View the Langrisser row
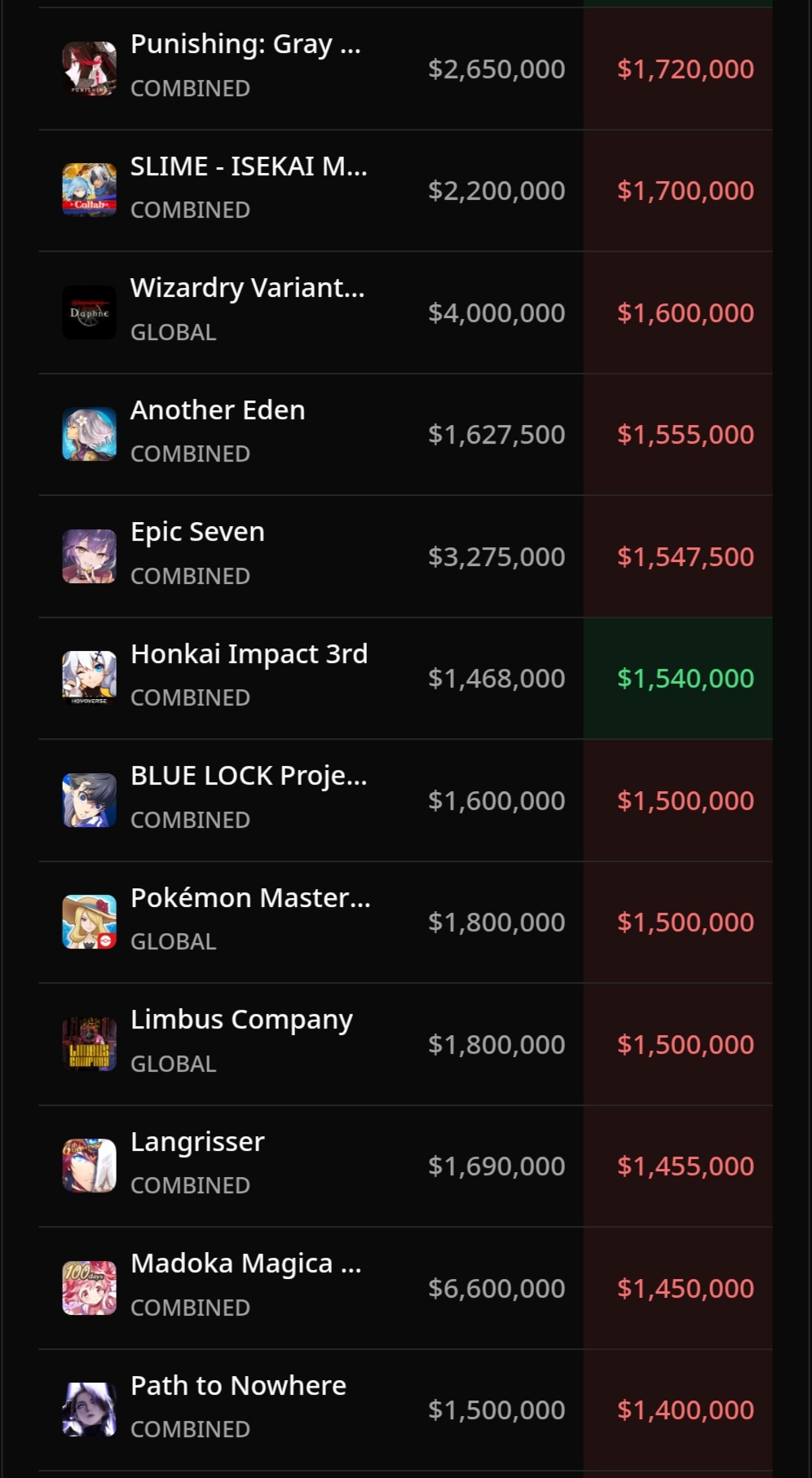This screenshot has height=1478, width=812. 405,1166
